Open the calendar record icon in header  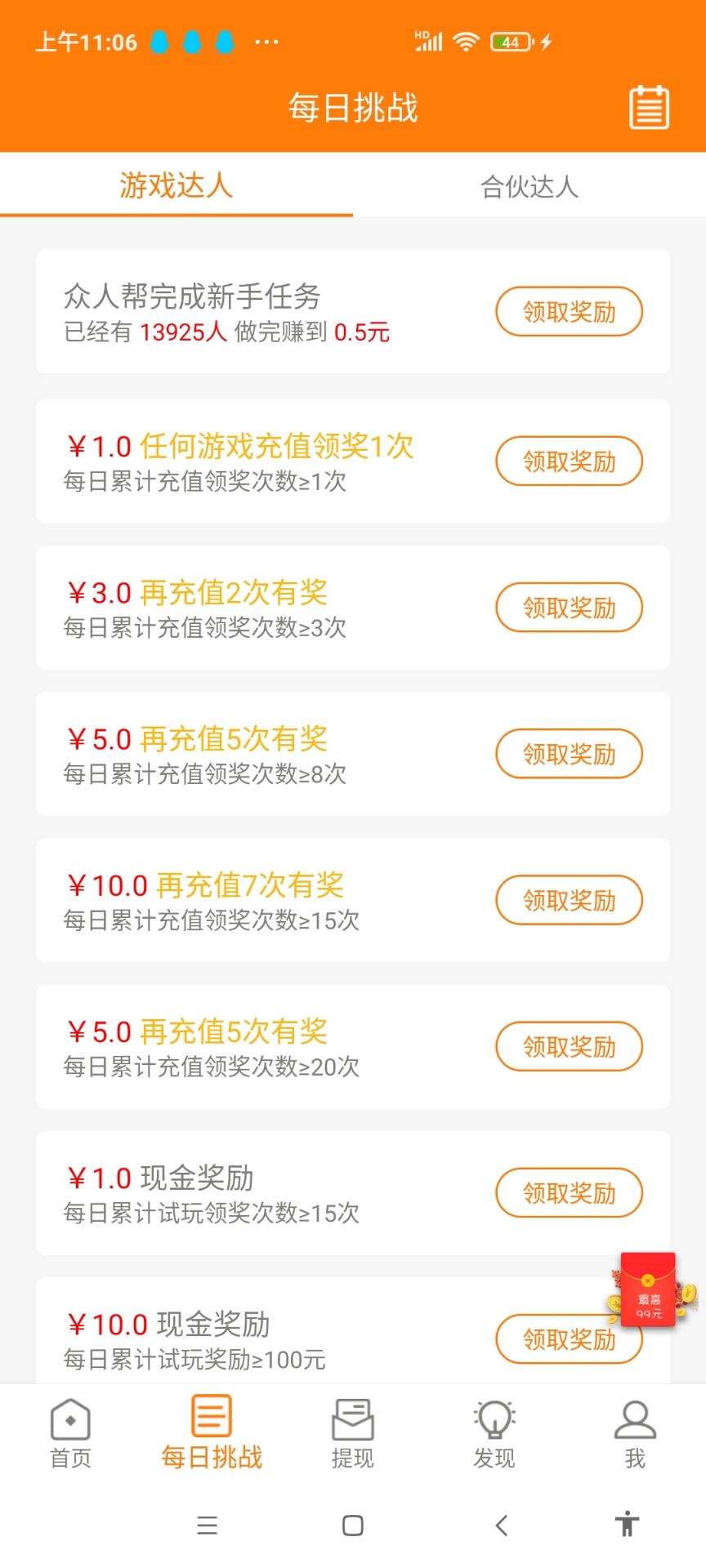649,108
